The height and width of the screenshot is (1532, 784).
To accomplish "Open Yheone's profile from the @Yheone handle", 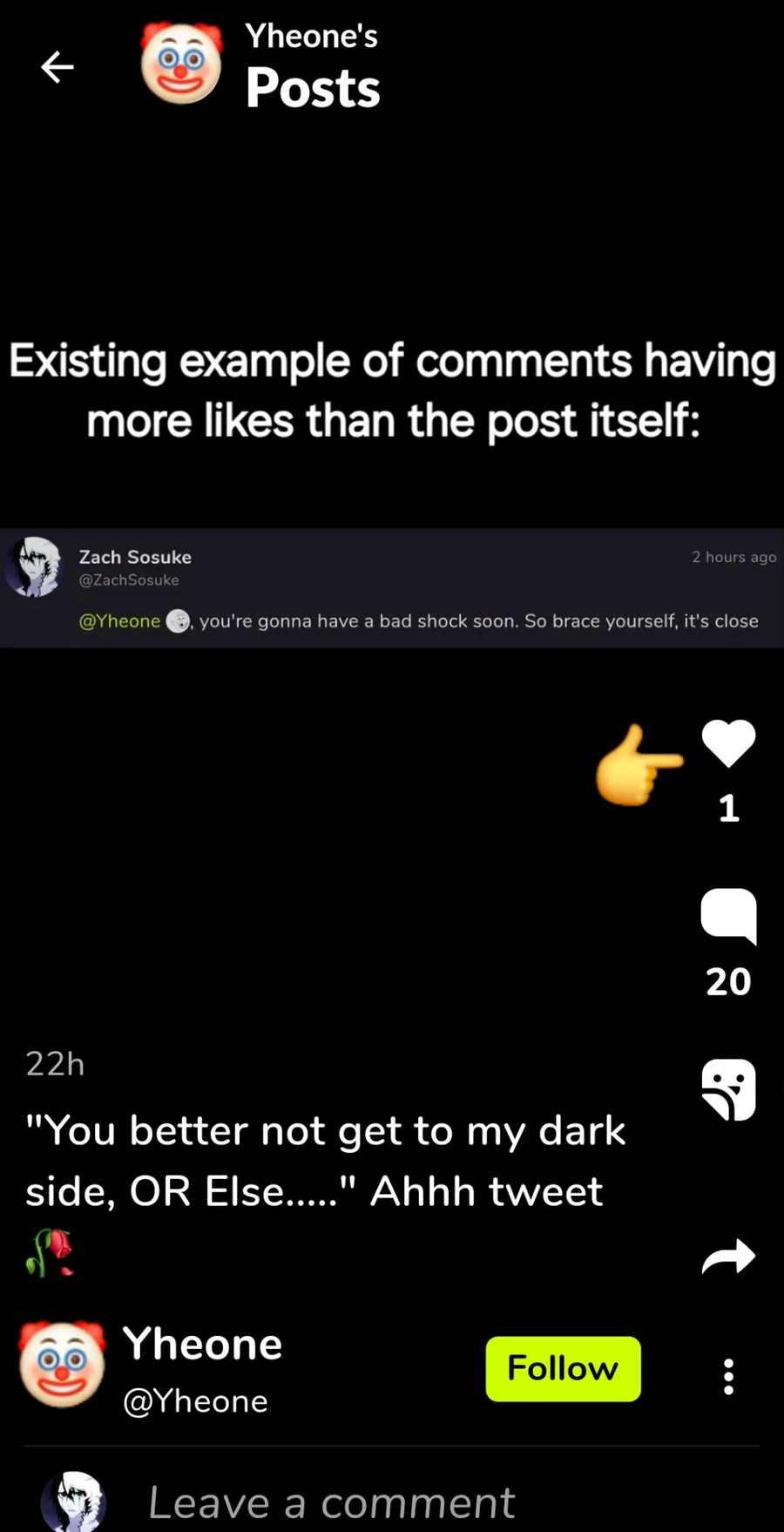I will point(195,1401).
